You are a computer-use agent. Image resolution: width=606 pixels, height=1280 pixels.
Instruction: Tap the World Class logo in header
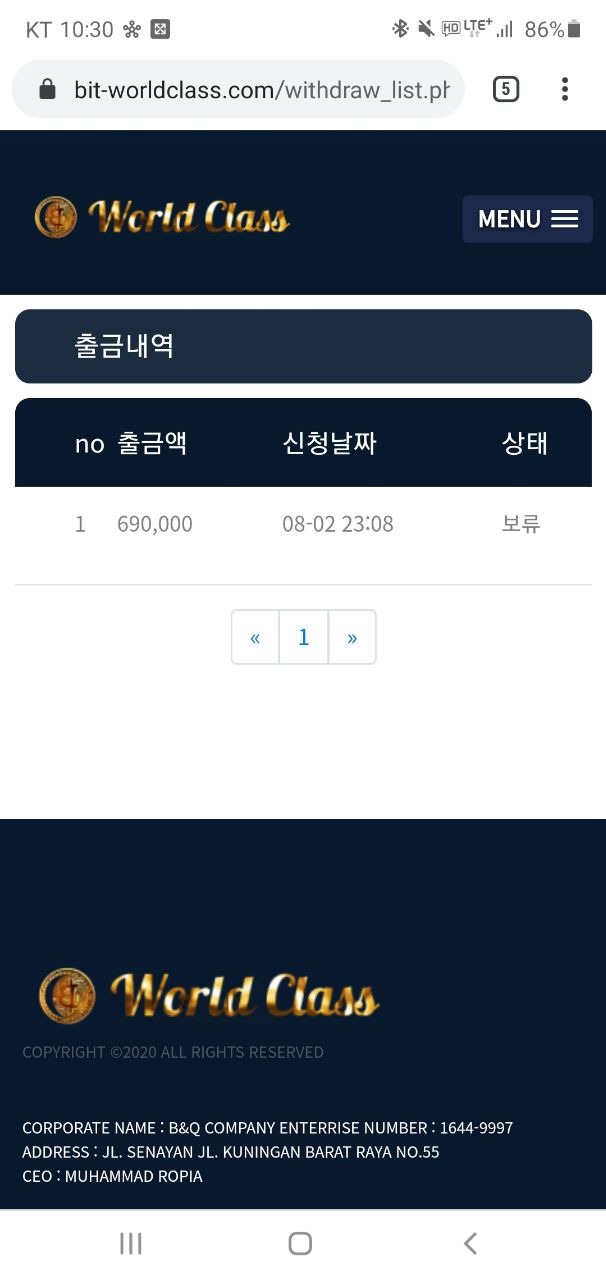point(162,217)
